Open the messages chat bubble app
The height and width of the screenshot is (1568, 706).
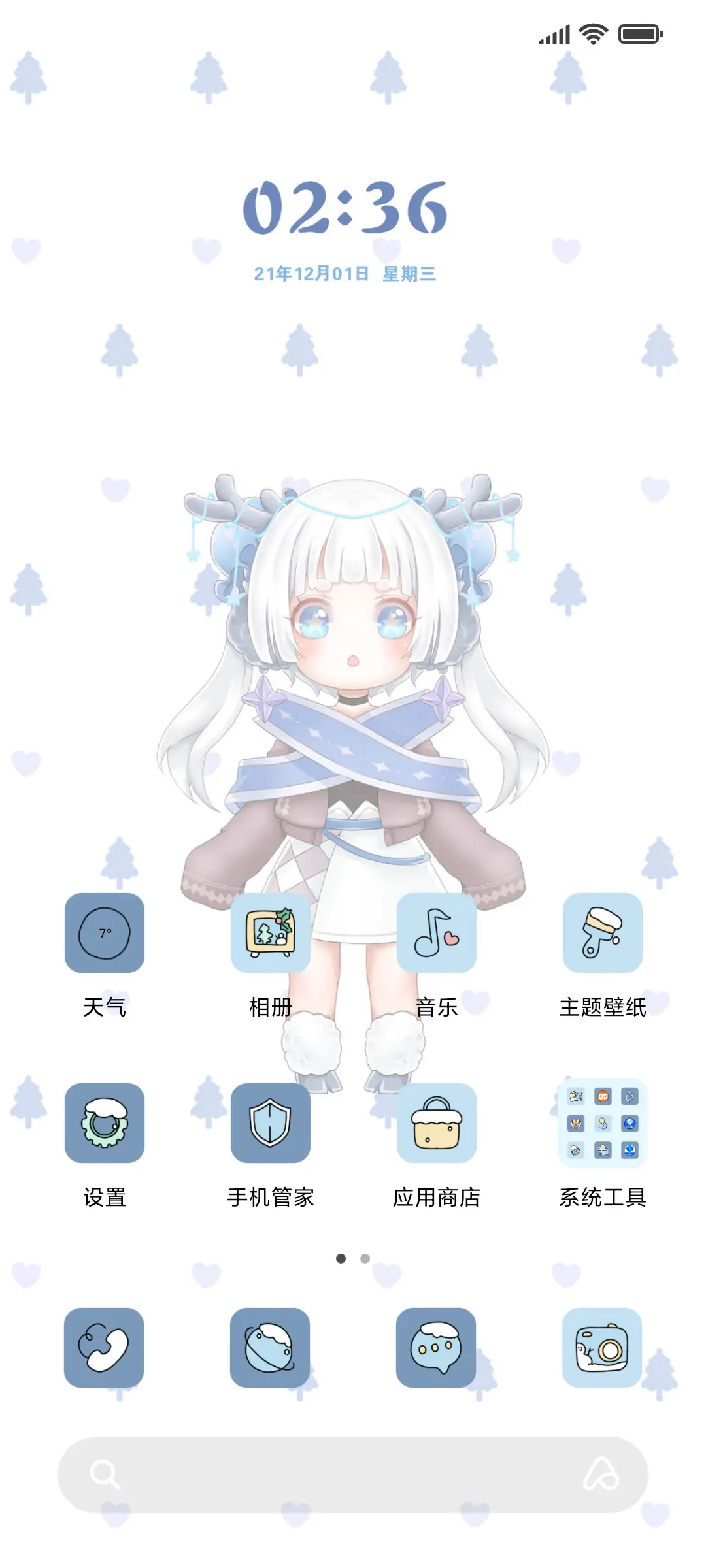click(x=436, y=1348)
